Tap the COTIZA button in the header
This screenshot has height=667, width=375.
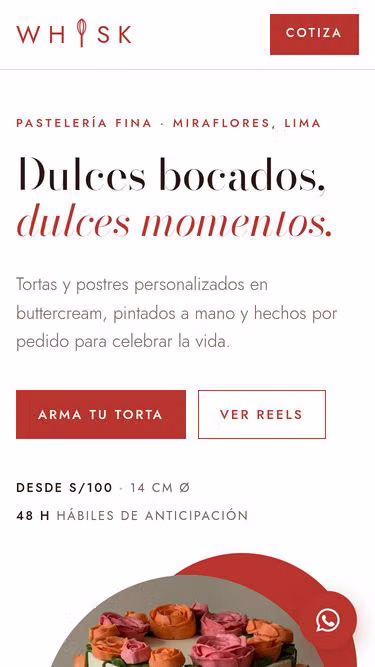click(x=314, y=34)
